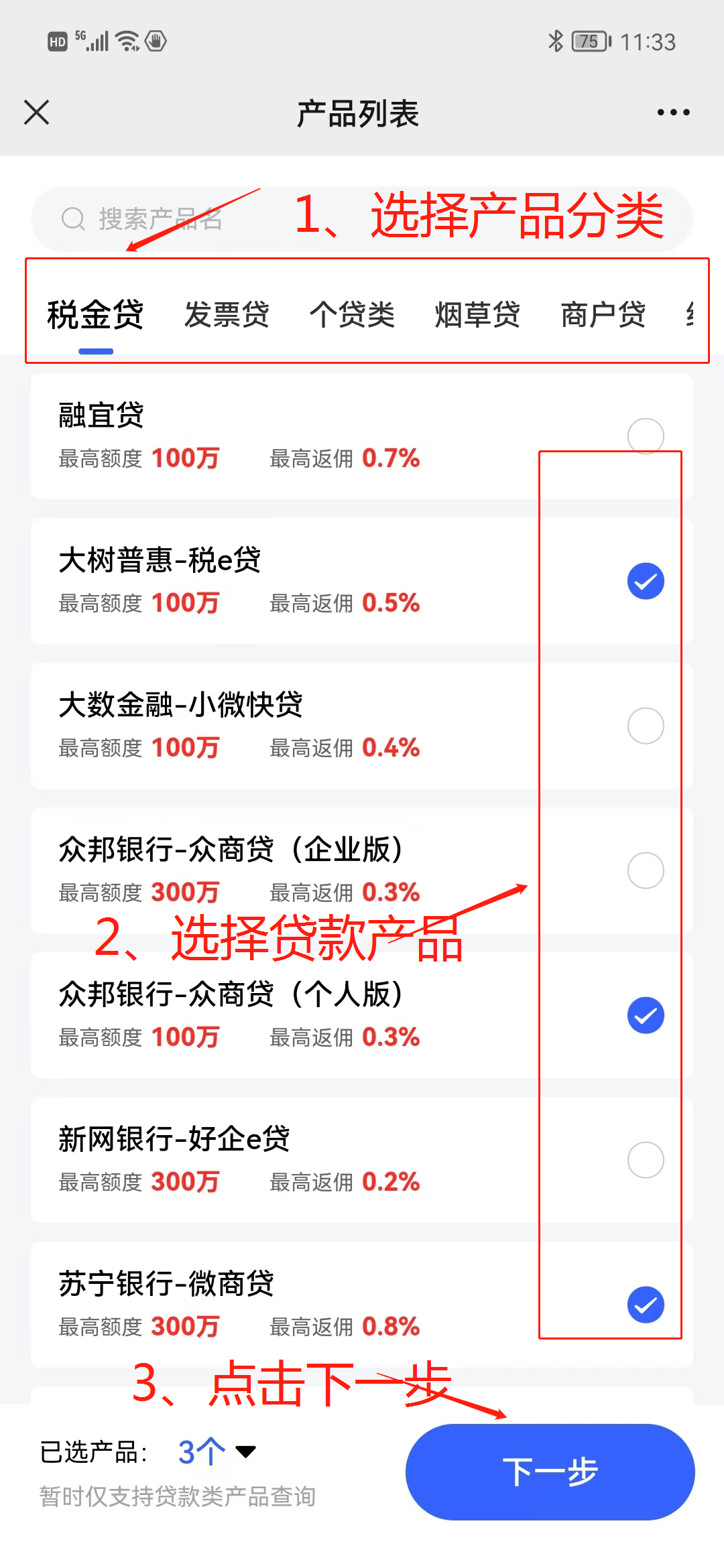Image resolution: width=724 pixels, height=1568 pixels.
Task: Switch to the 发票贷 tab
Action: [x=227, y=314]
